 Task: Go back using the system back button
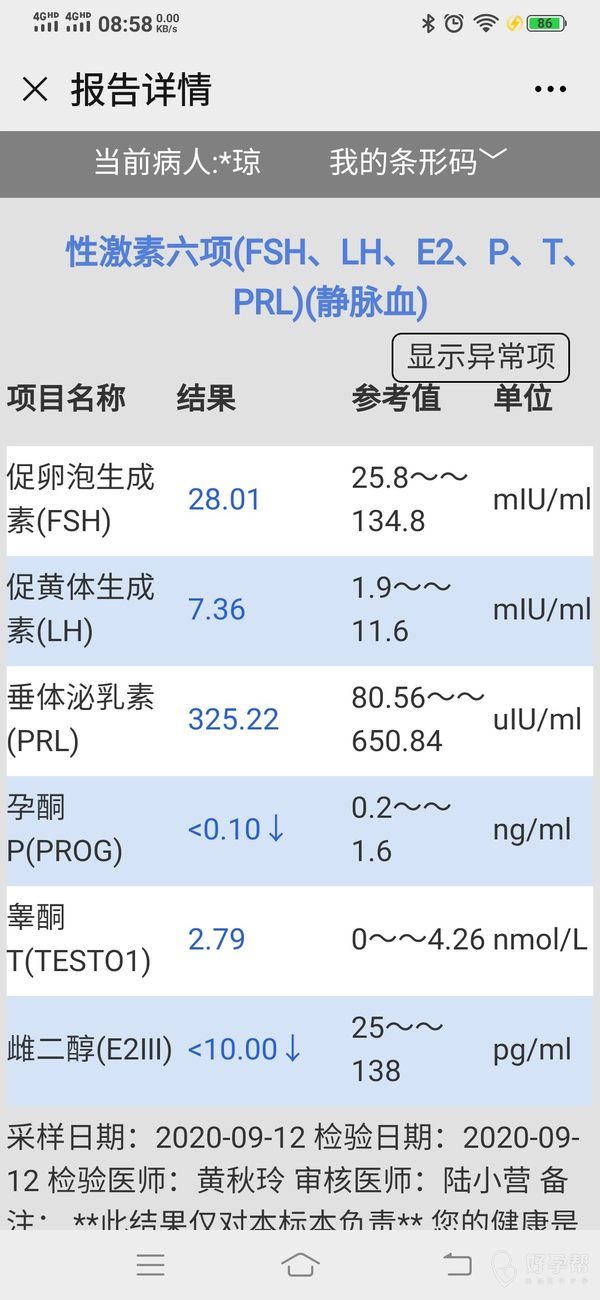[457, 1265]
